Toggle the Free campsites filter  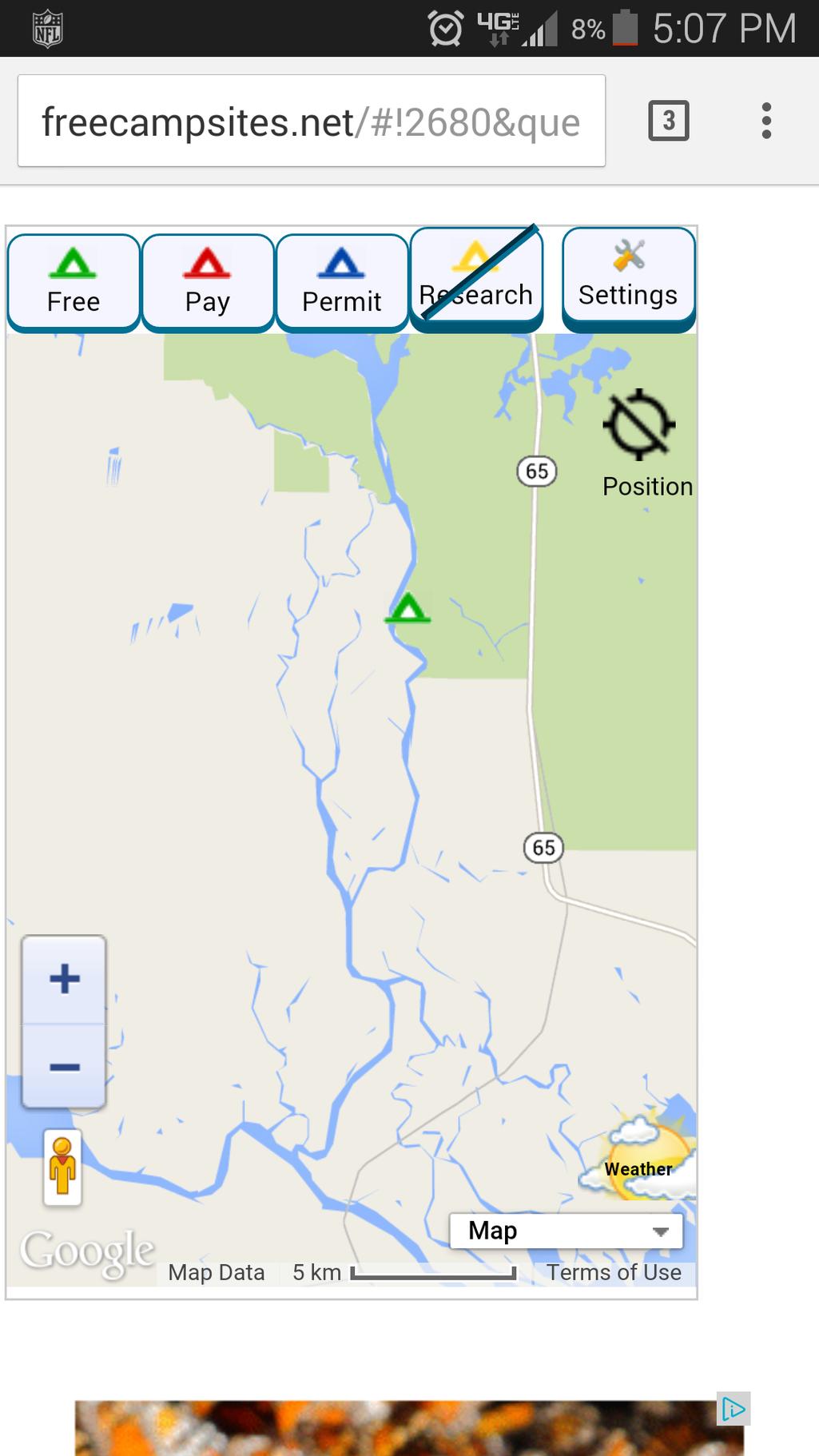[x=74, y=282]
